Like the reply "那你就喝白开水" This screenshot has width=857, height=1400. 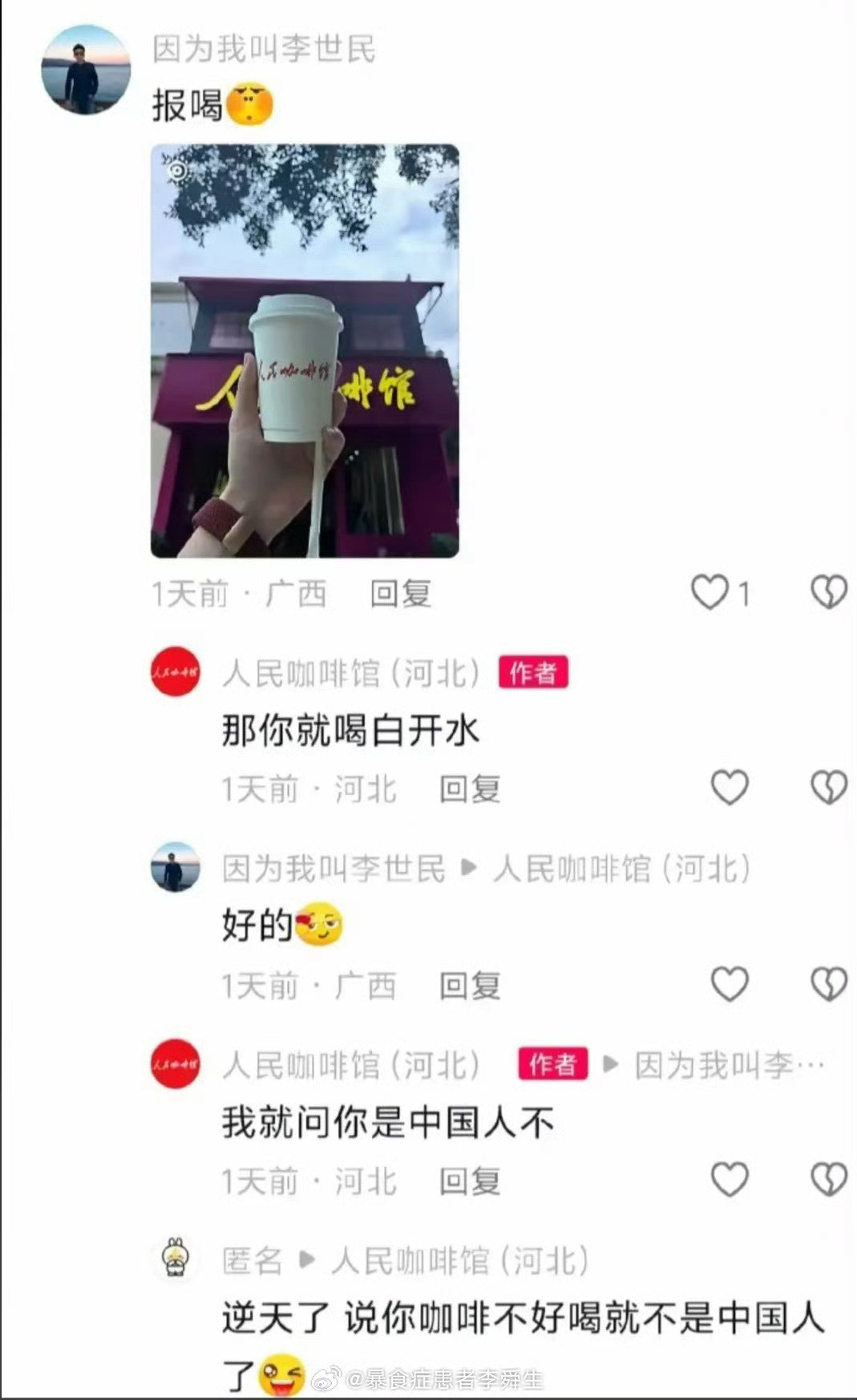pyautogui.click(x=730, y=789)
